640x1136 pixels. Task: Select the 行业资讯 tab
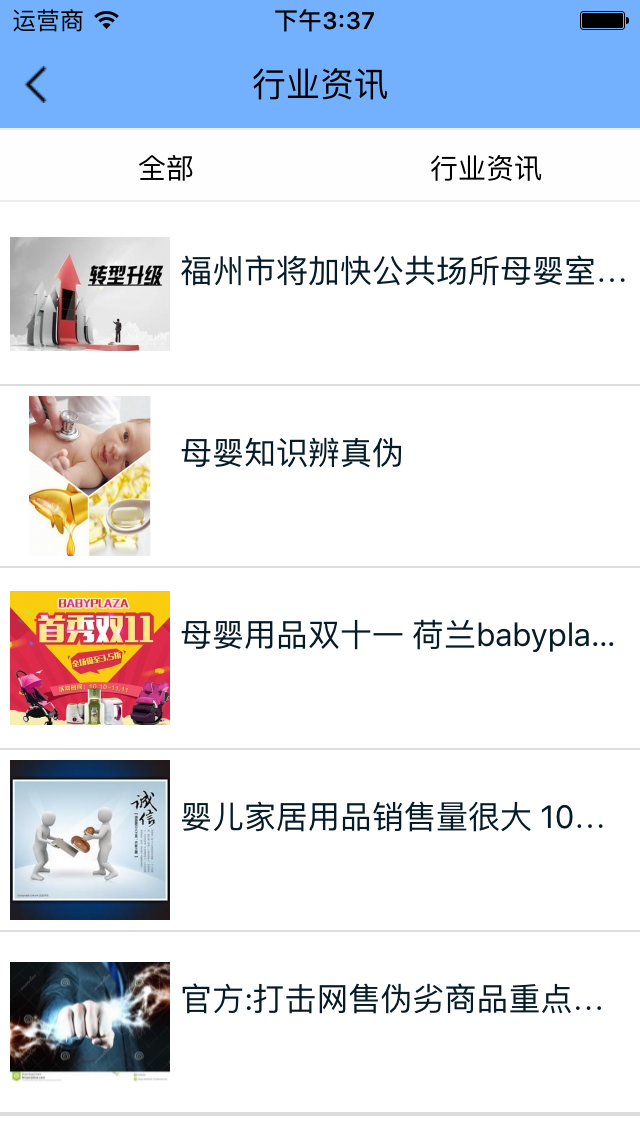click(x=486, y=168)
